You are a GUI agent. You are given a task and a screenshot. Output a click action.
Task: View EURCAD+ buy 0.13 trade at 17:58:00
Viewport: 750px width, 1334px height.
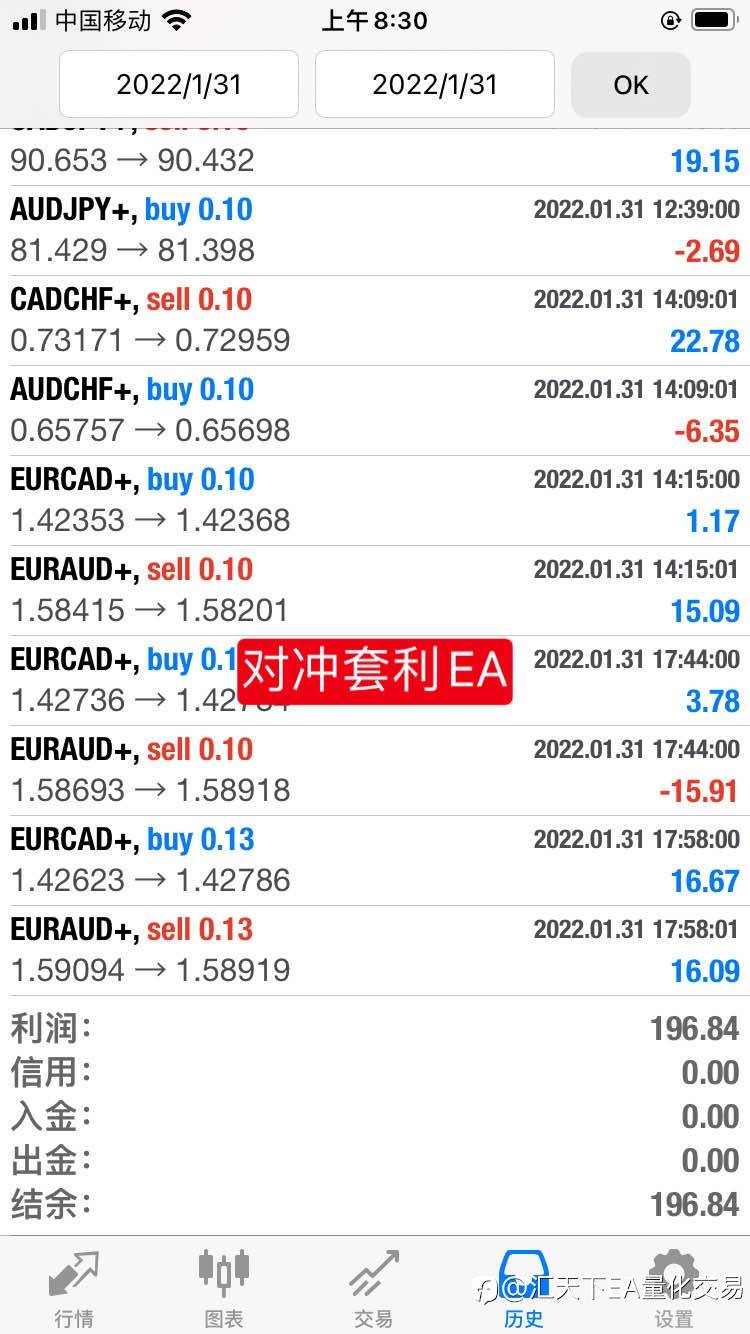pyautogui.click(x=375, y=861)
